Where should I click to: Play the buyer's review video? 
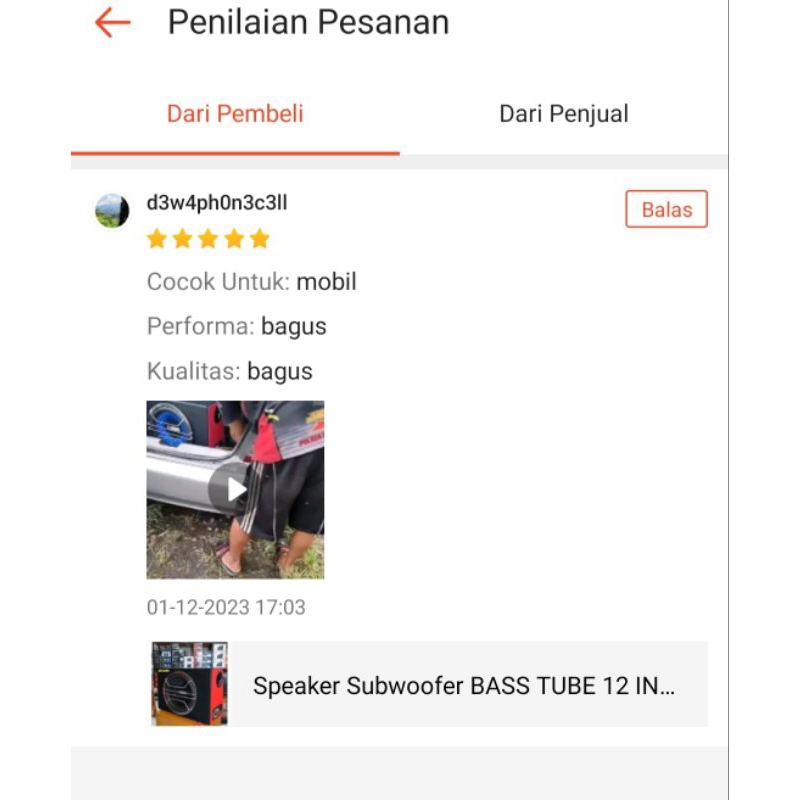235,490
